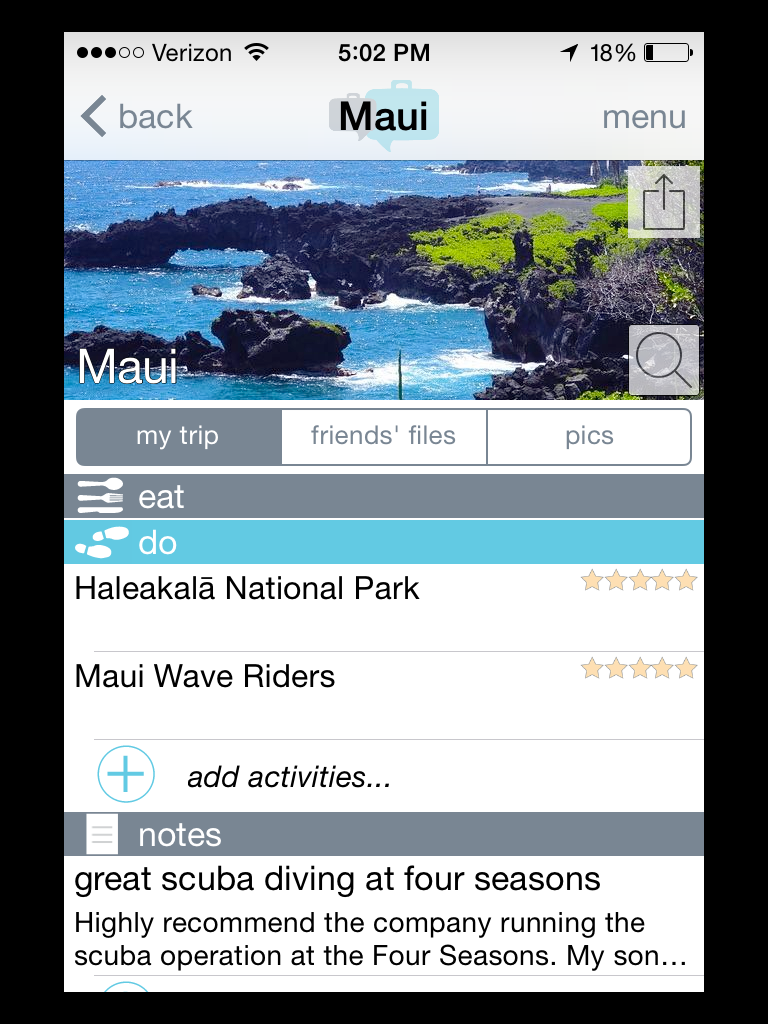Share the Maui trip
This screenshot has height=1024, width=768.
click(x=663, y=203)
